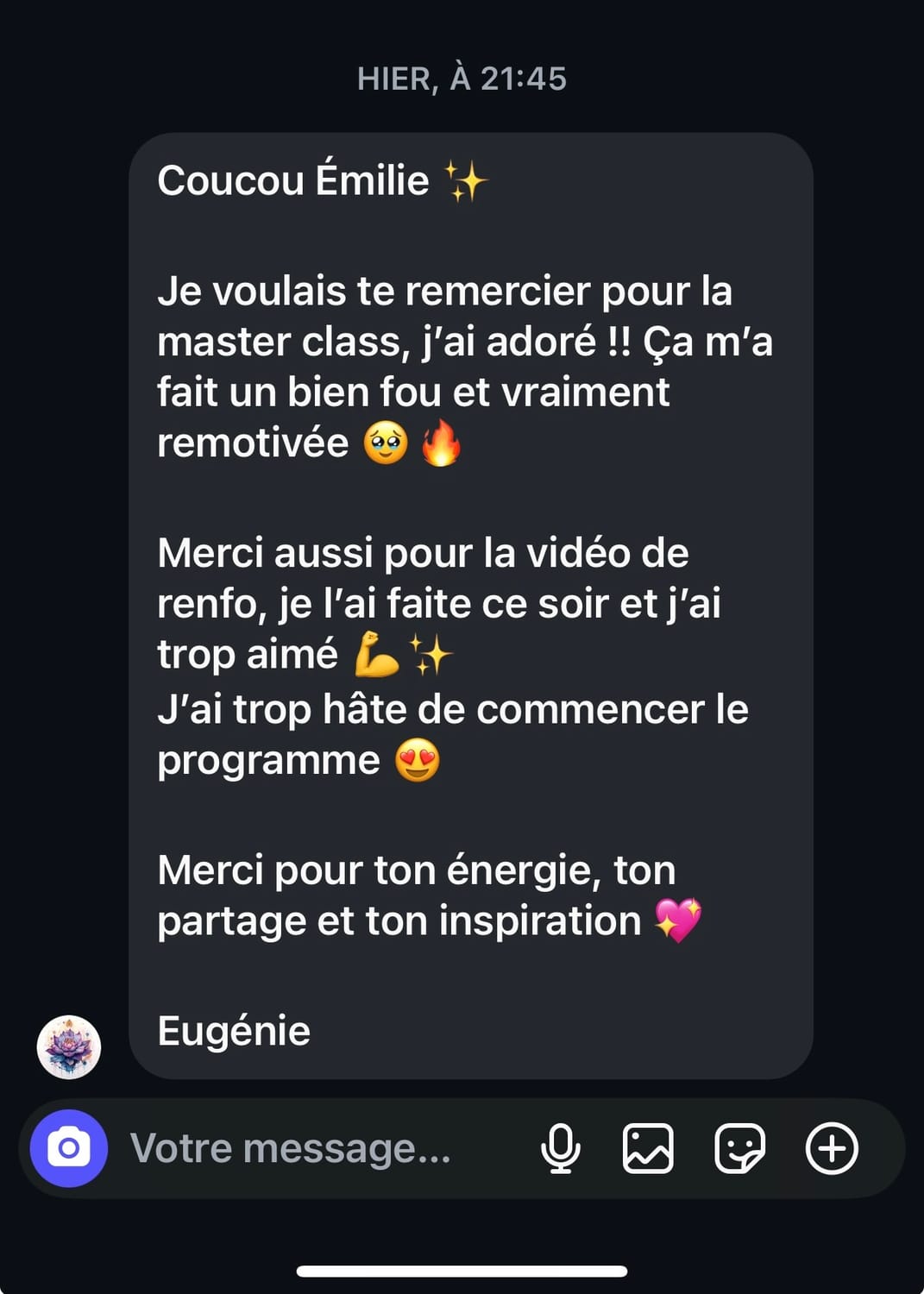Screen dimensions: 924x1294
Task: Open the sticker picker
Action: pos(739,1148)
